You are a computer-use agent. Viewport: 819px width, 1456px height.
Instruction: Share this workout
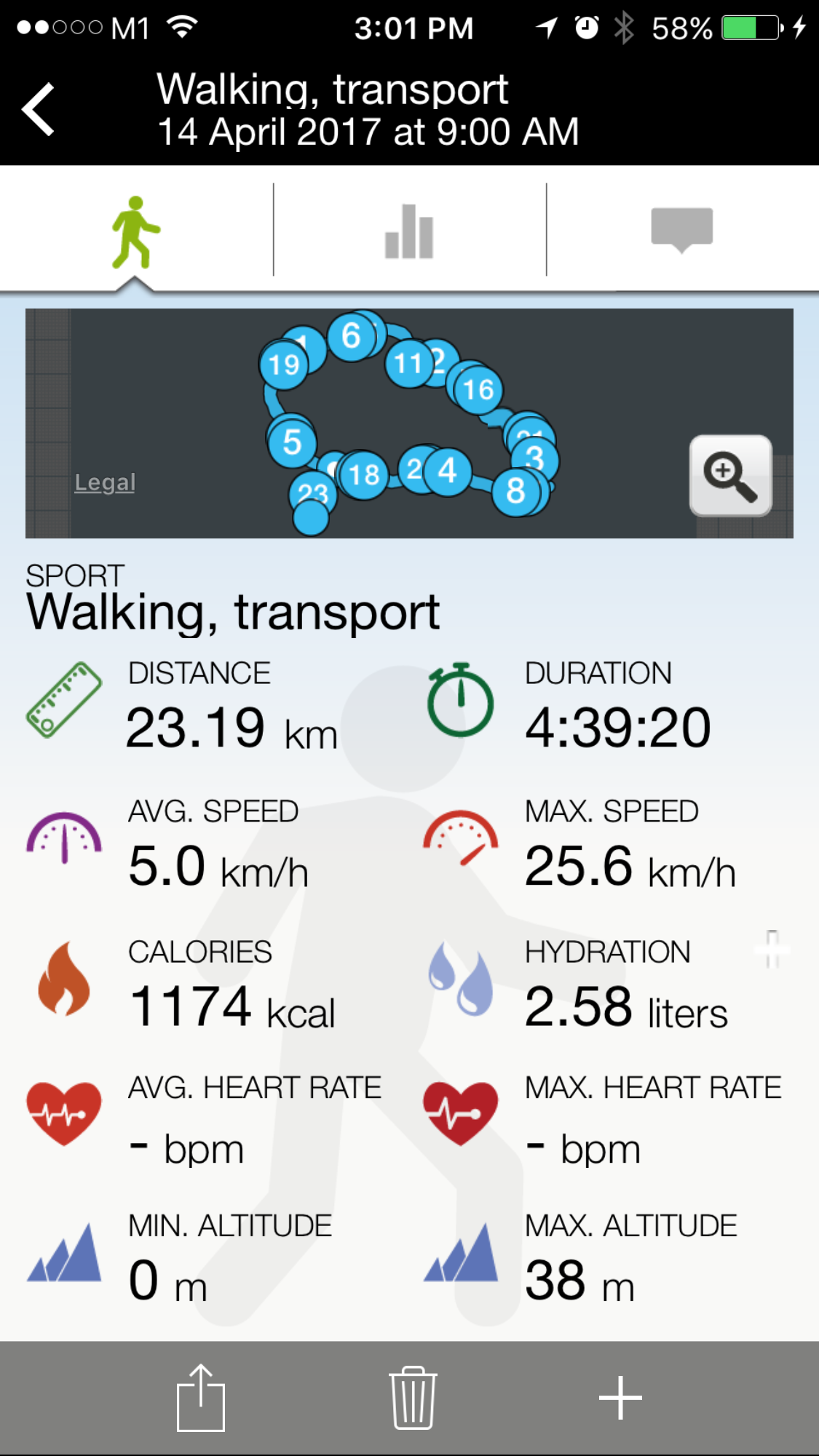[201, 1398]
